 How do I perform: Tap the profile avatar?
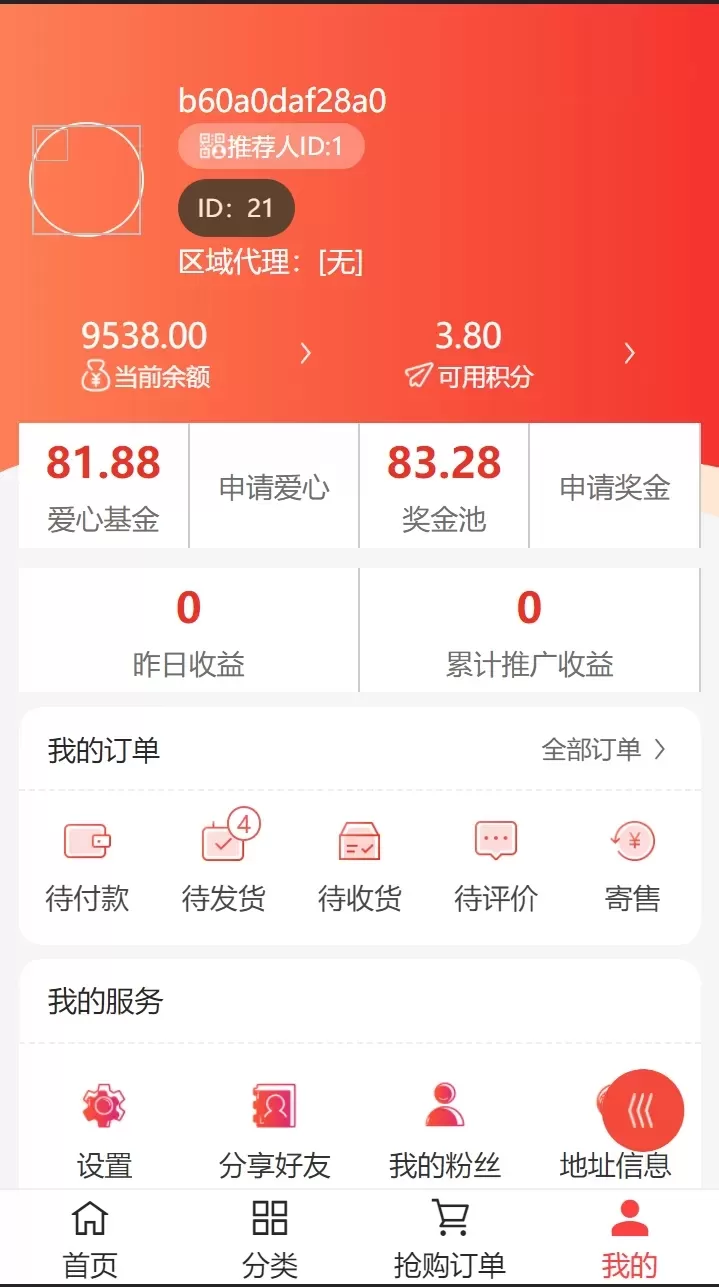[x=87, y=180]
